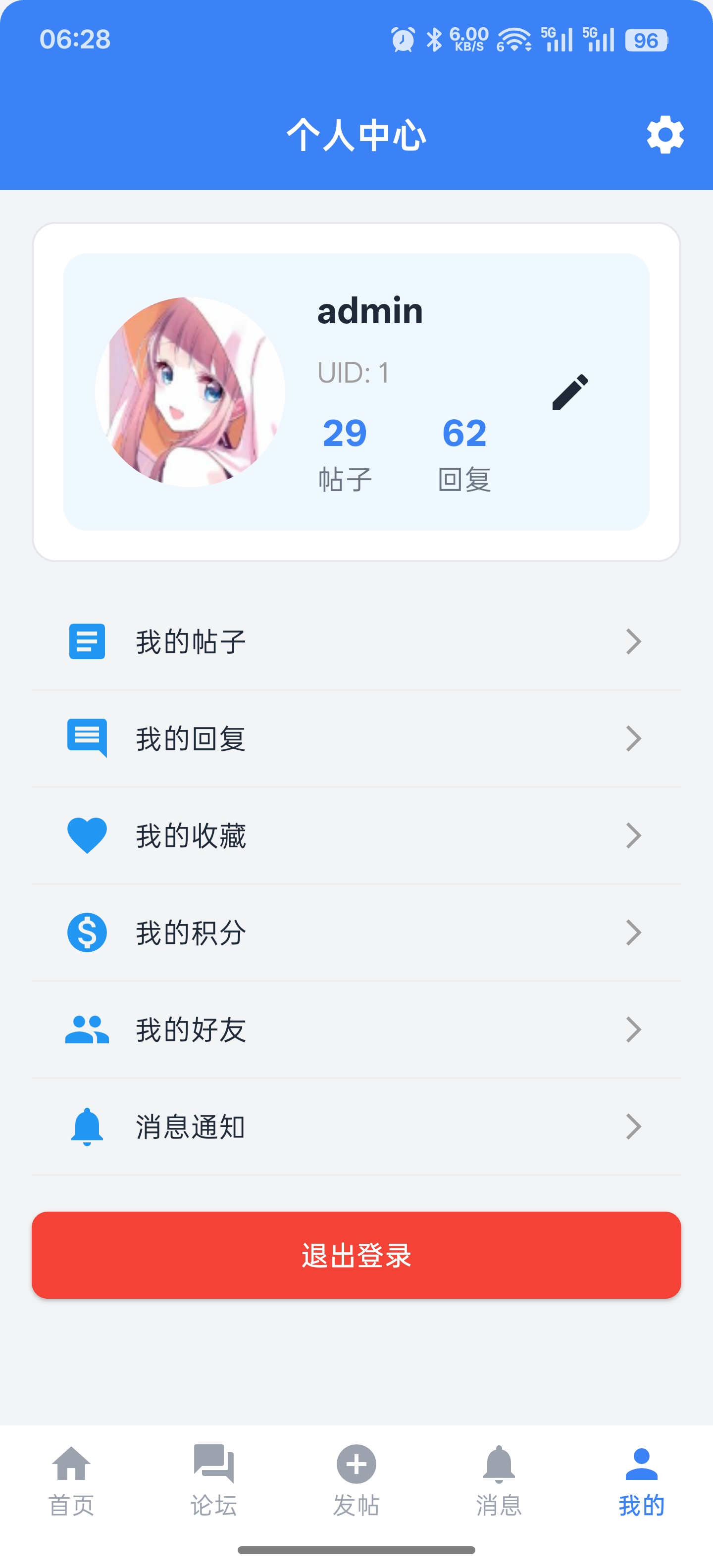Image resolution: width=713 pixels, height=1568 pixels.
Task: Select the 我的 tab
Action: coord(641,1480)
